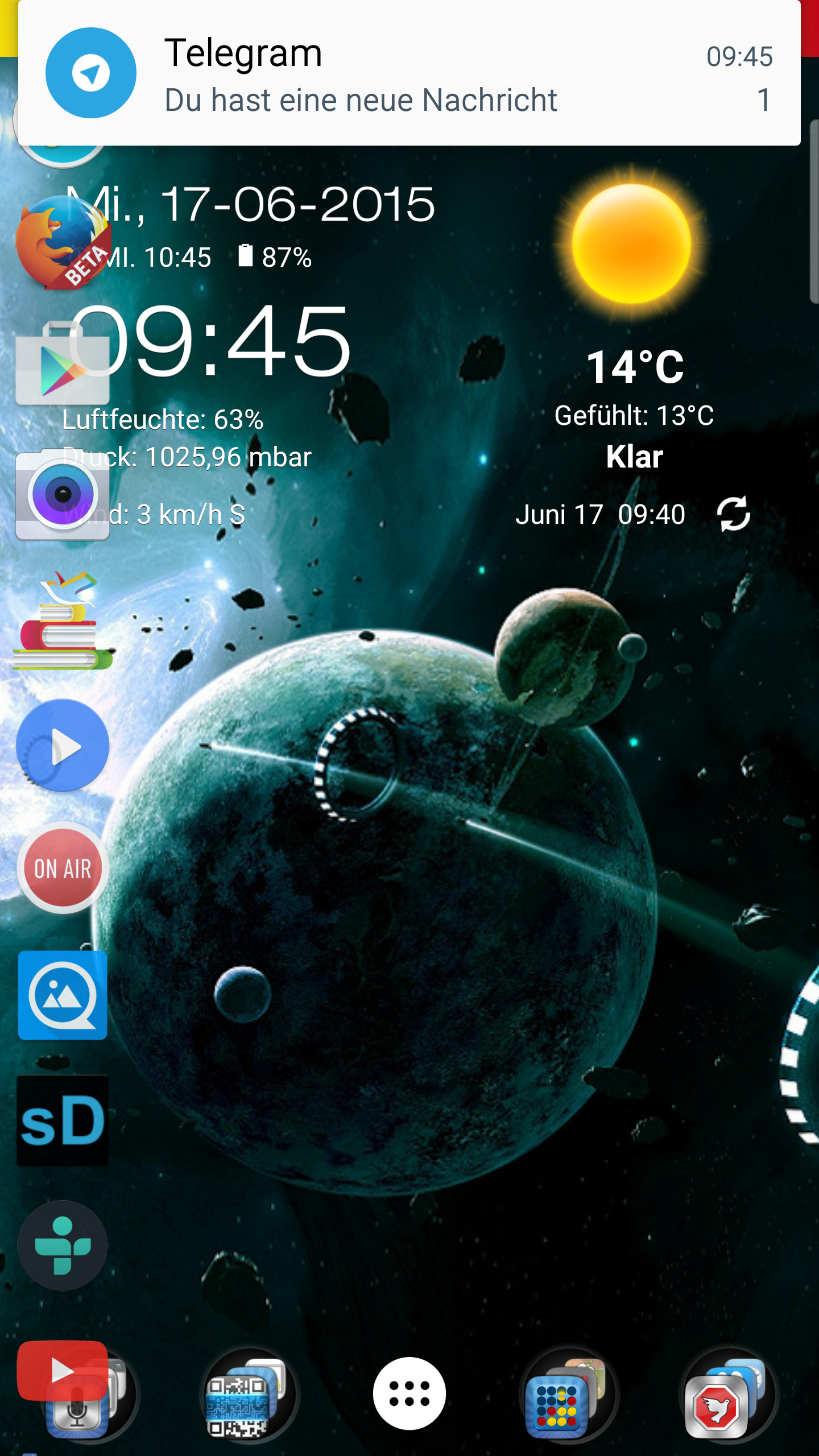Open the clock showing 09:45

click(209, 340)
